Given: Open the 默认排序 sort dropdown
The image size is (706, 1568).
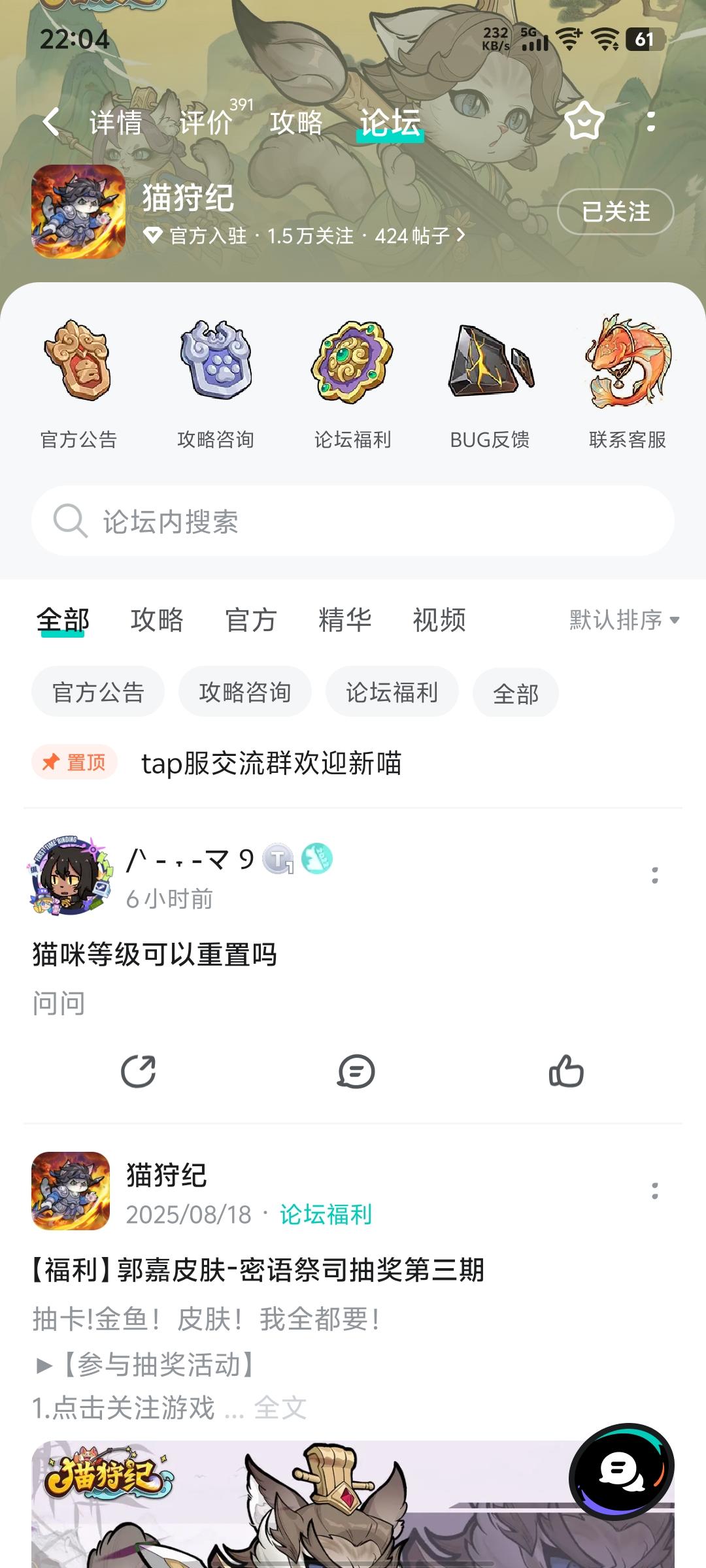Looking at the screenshot, I should [x=624, y=620].
